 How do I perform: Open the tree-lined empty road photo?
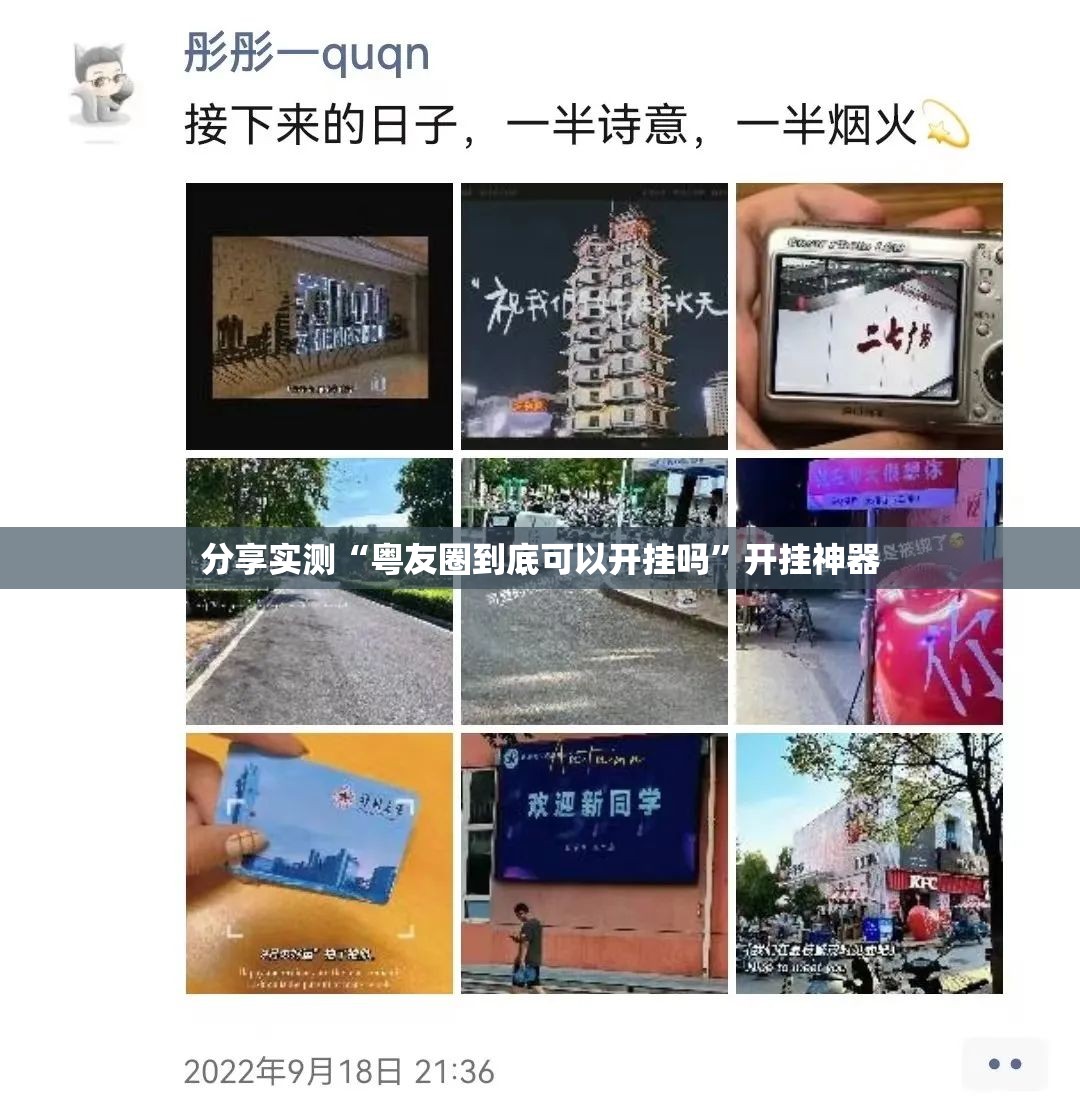coord(319,650)
